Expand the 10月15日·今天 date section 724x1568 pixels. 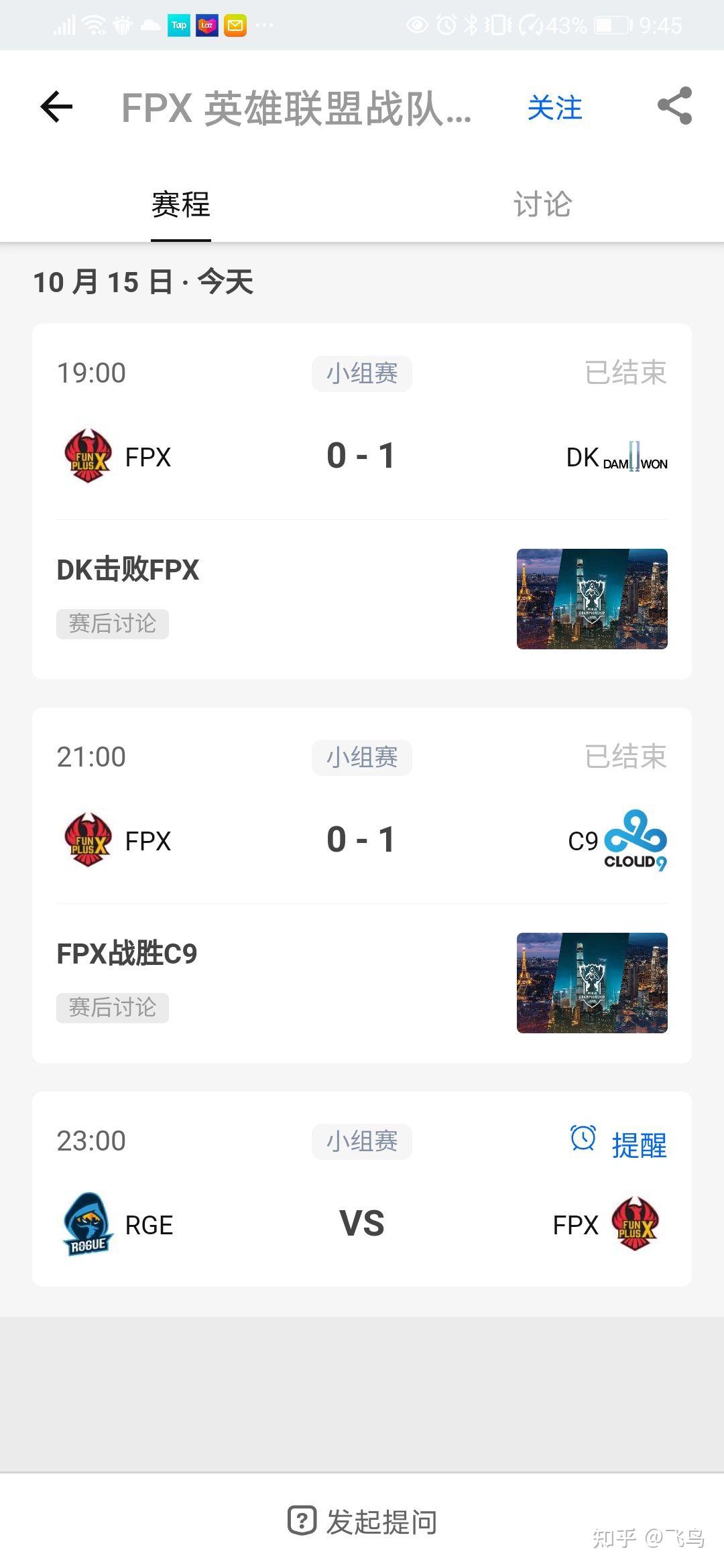(145, 281)
